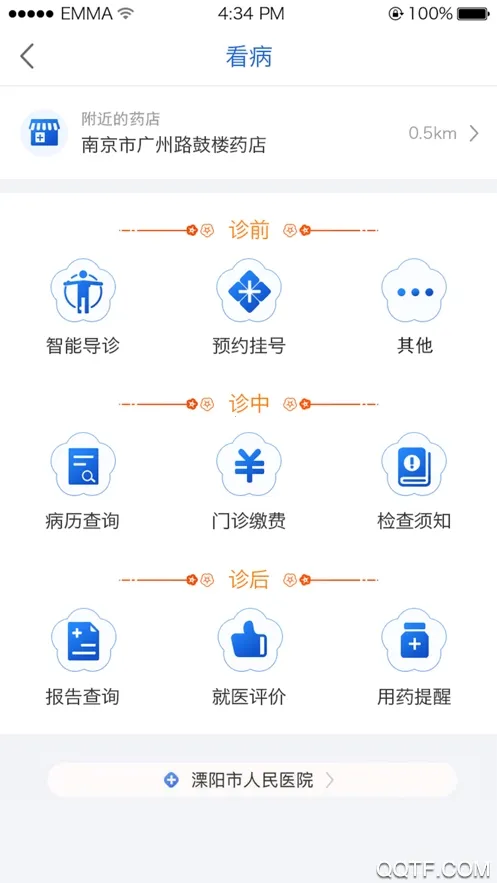Change hospital via 溧阳市人民医院
Viewport: 497px width, 883px height.
pos(252,780)
